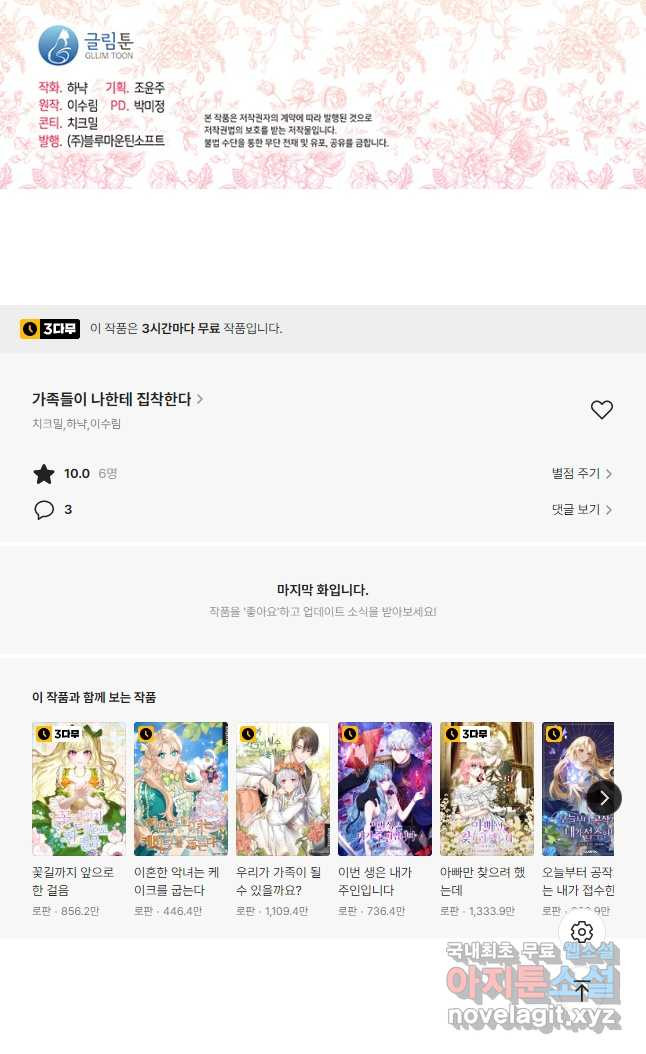Like this webtoon with the heart icon
The image size is (646, 1054).
click(601, 410)
